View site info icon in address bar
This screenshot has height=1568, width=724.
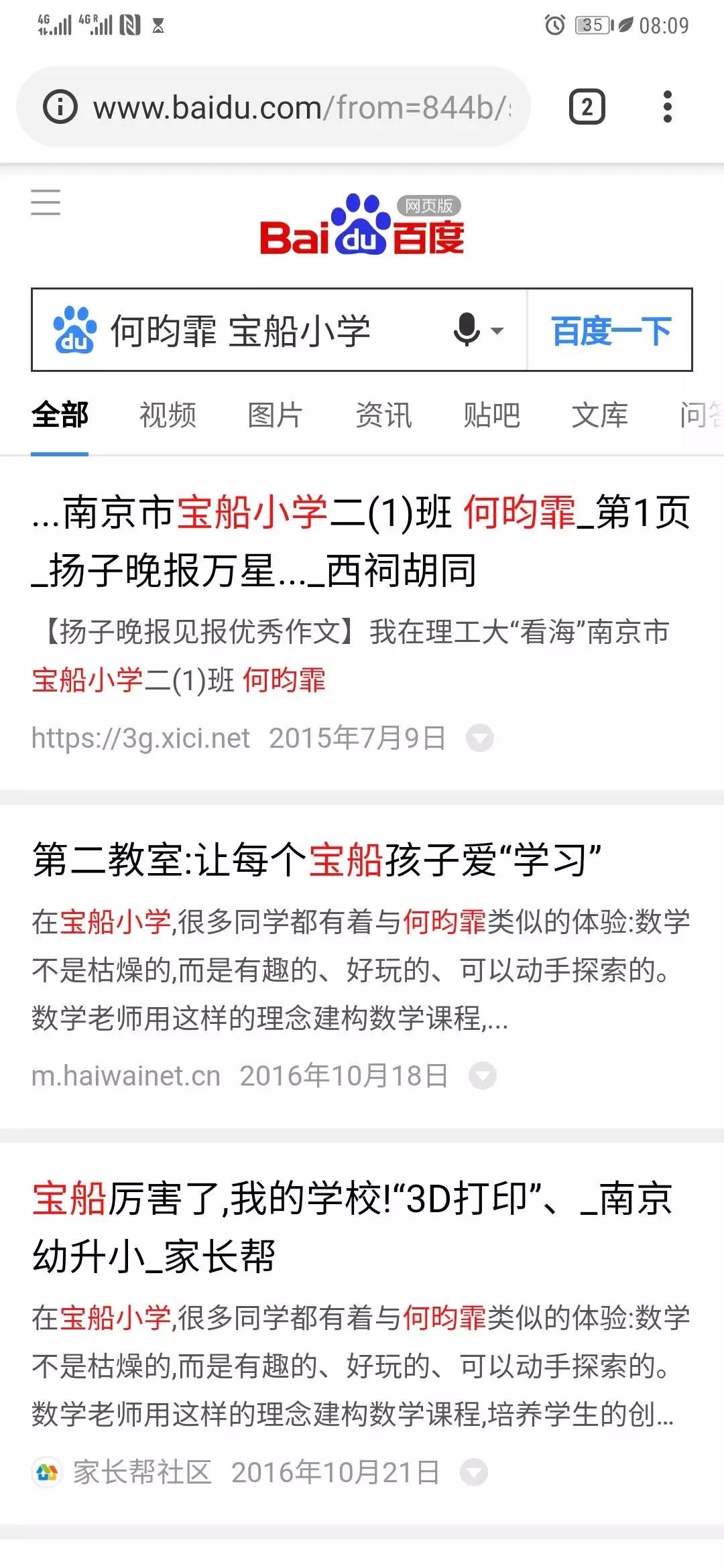point(60,107)
